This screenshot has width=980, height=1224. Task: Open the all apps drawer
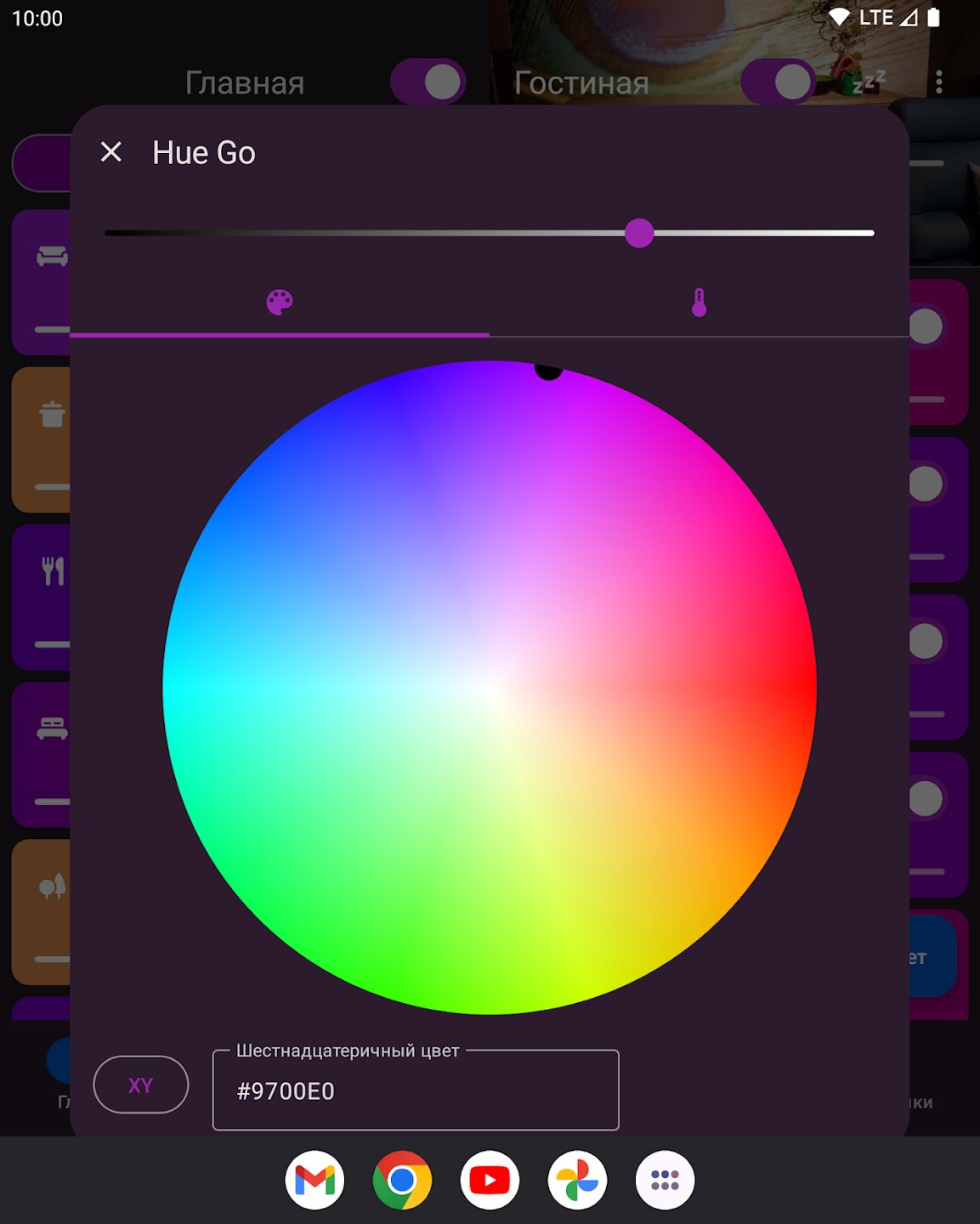(x=665, y=1180)
